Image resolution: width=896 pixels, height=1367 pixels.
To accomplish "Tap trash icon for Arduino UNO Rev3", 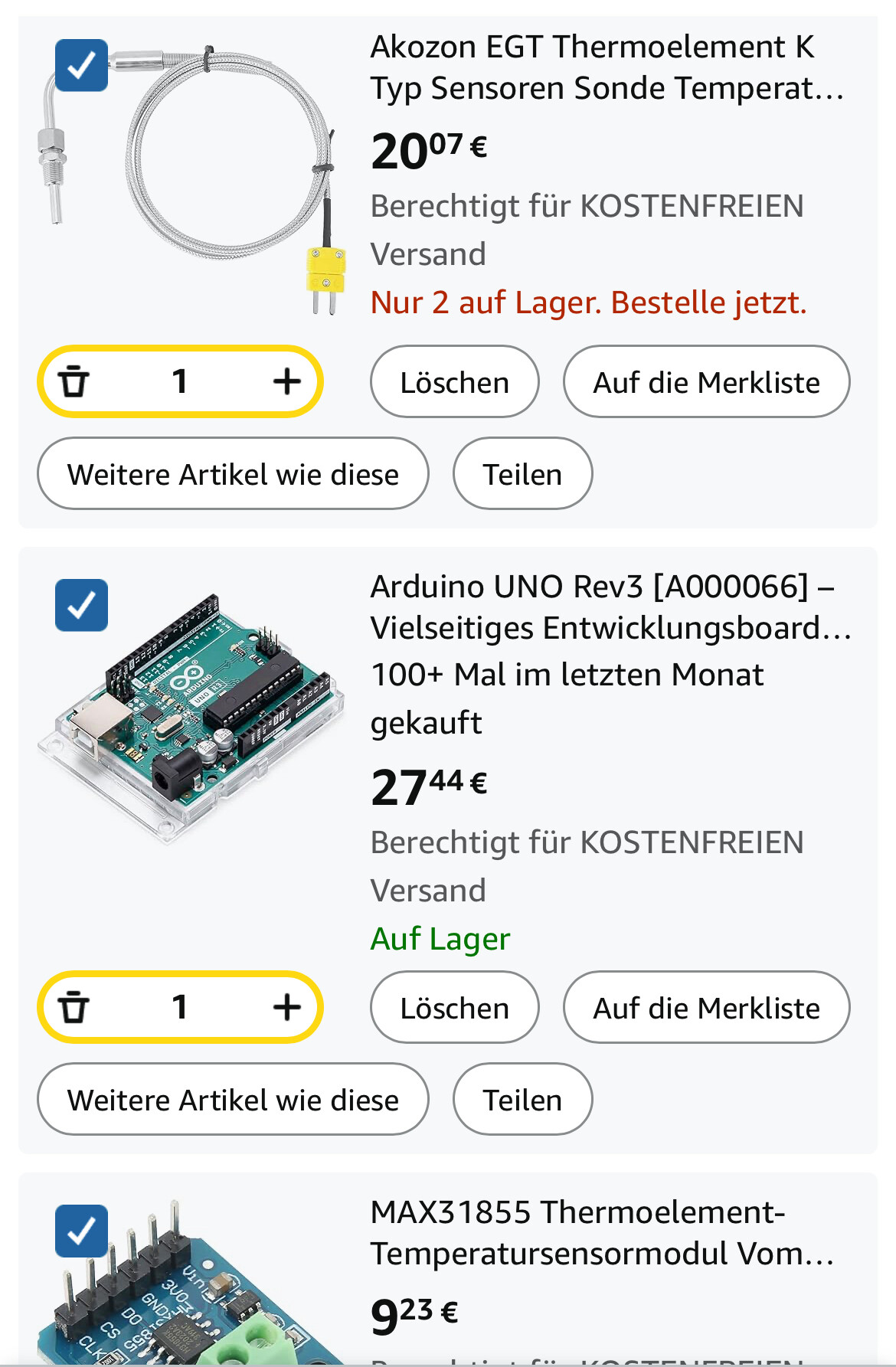I will 74,1007.
